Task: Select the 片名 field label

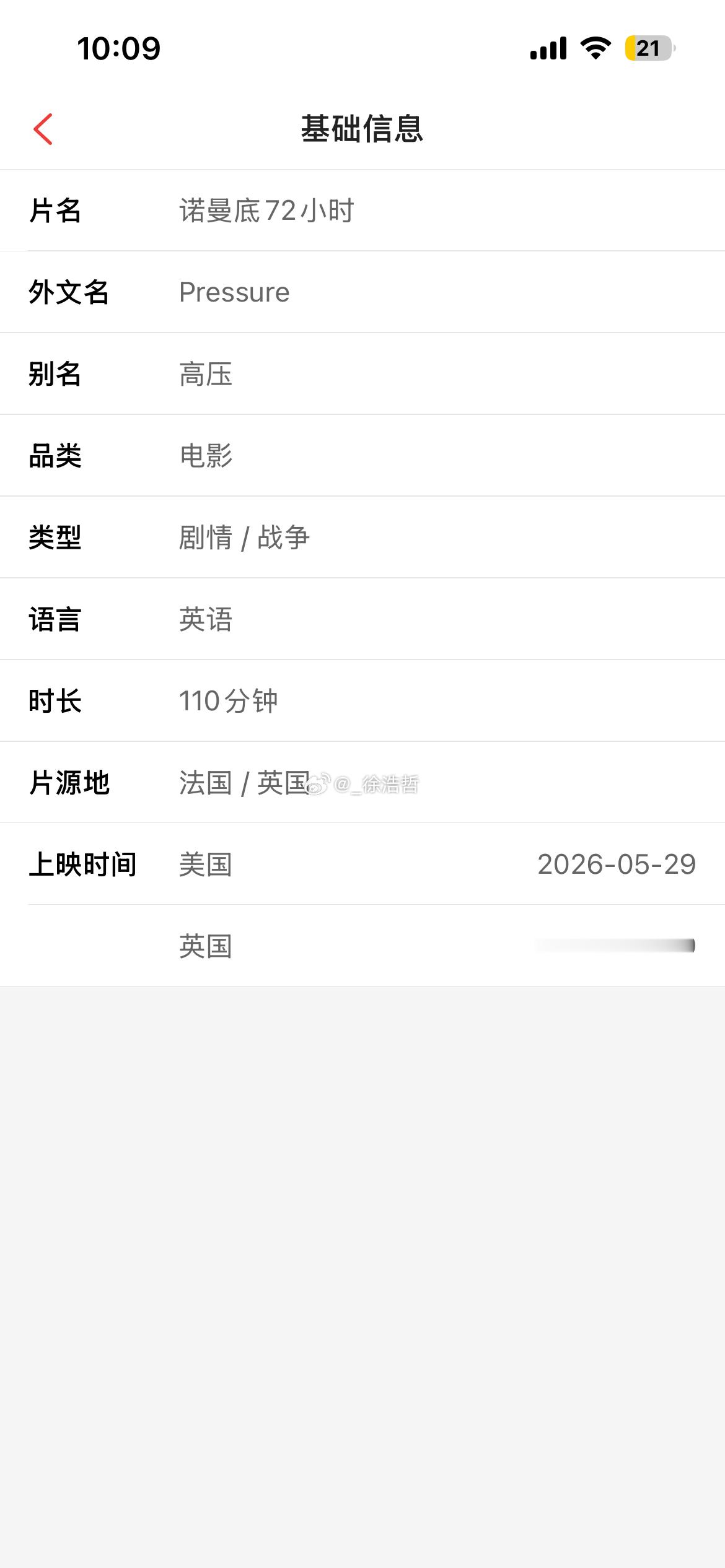Action: click(56, 210)
